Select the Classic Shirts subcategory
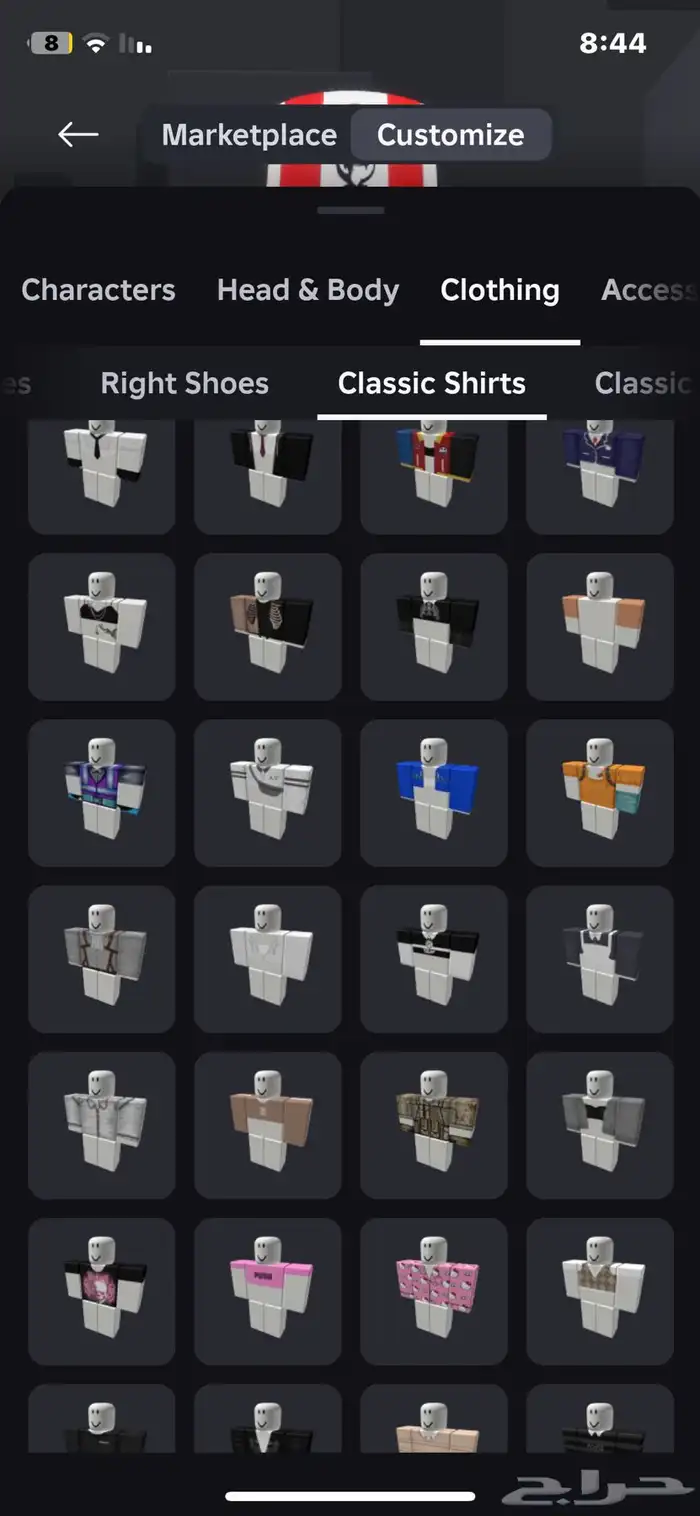 click(432, 384)
